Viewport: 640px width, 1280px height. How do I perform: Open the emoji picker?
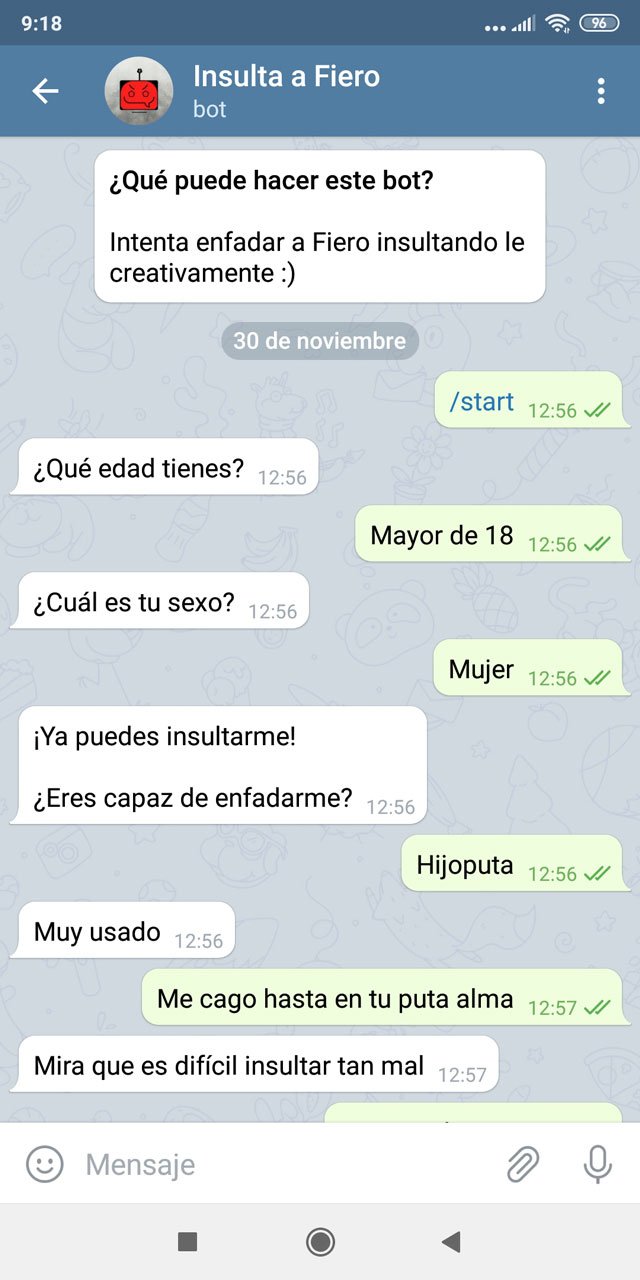click(x=44, y=1164)
